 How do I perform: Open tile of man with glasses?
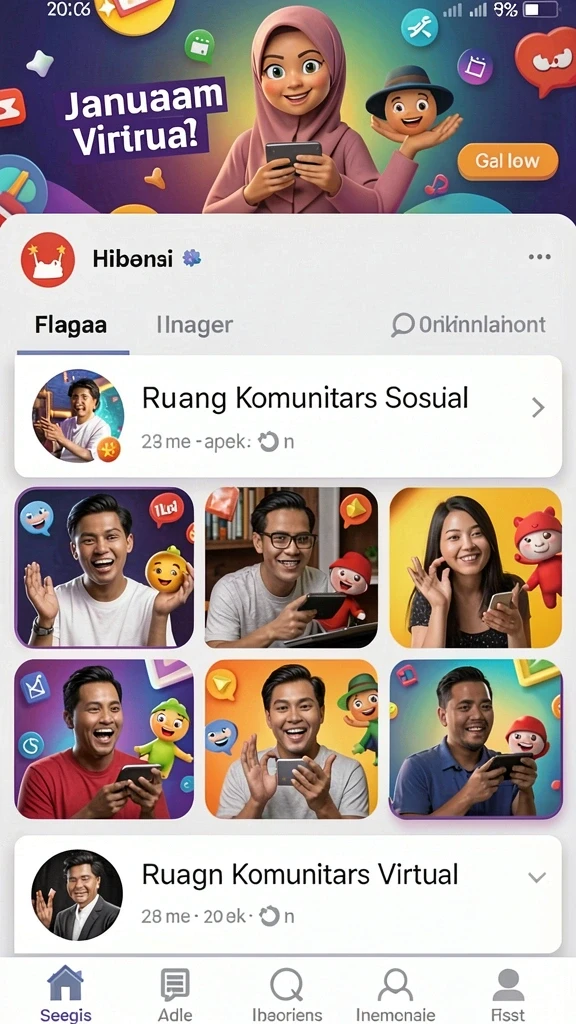click(x=291, y=568)
